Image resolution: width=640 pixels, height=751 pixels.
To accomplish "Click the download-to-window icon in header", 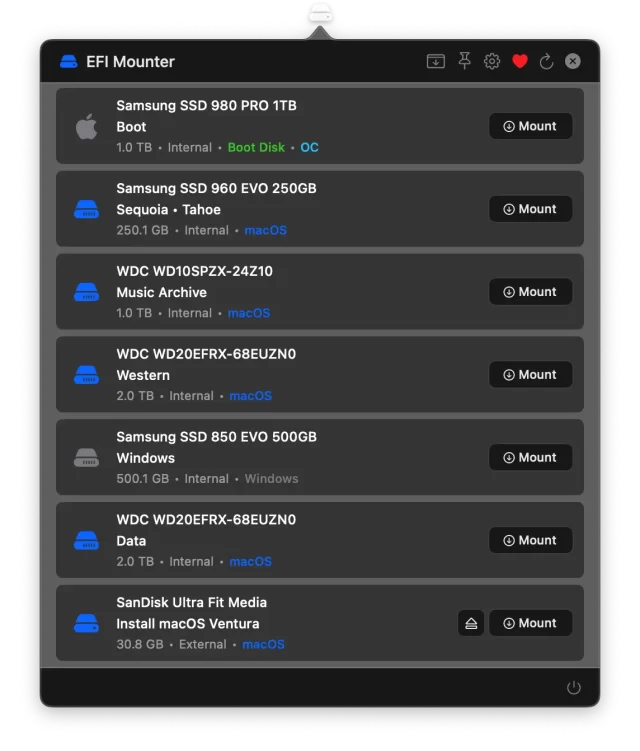I will [436, 61].
